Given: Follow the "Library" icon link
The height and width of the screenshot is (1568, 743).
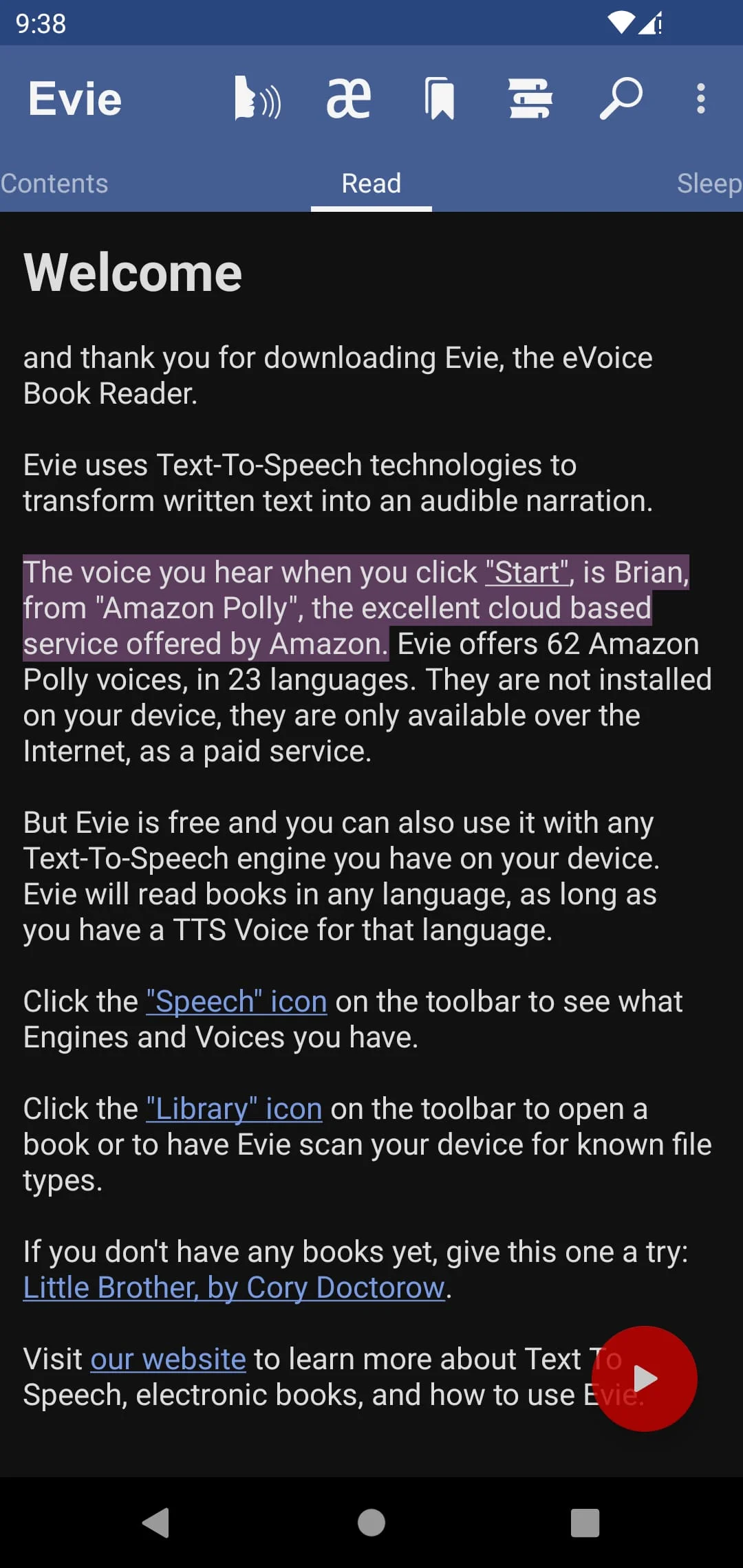Looking at the screenshot, I should (234, 1109).
